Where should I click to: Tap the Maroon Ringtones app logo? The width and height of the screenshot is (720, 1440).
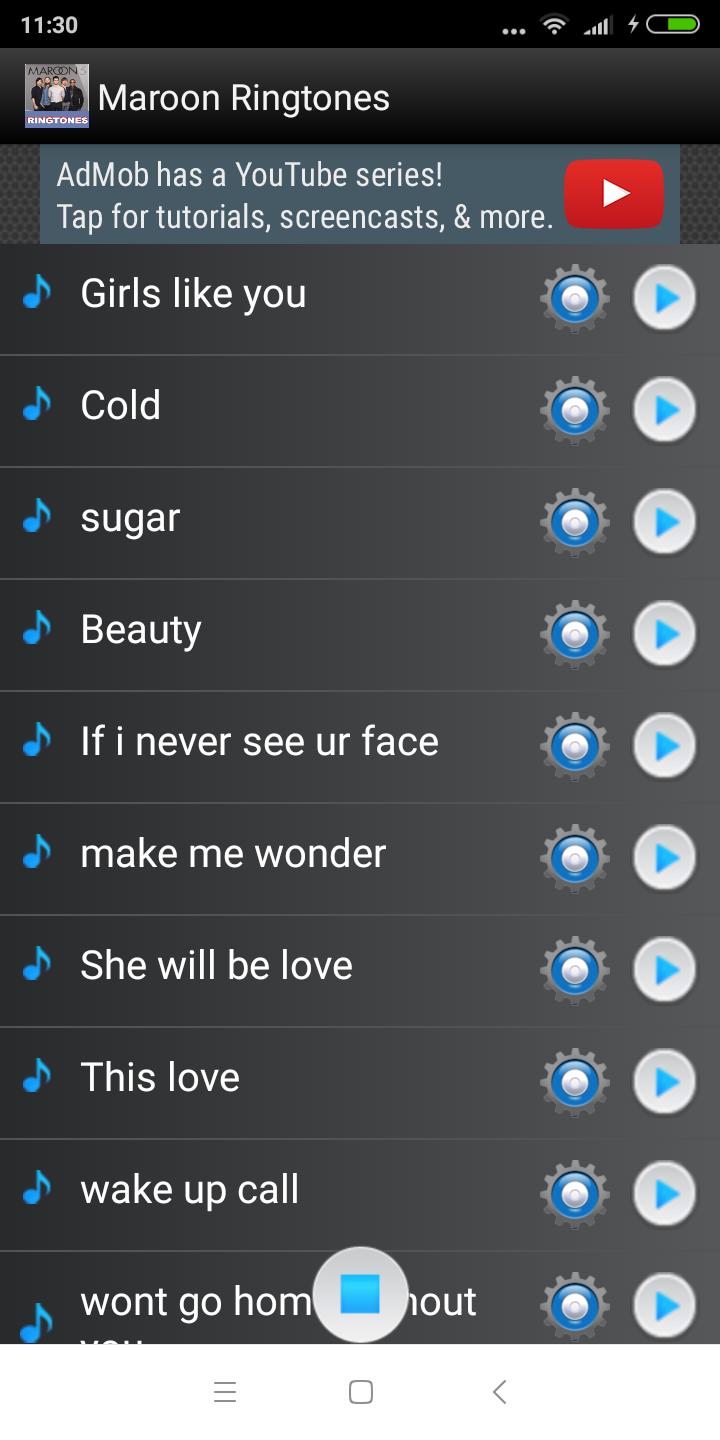(x=55, y=96)
